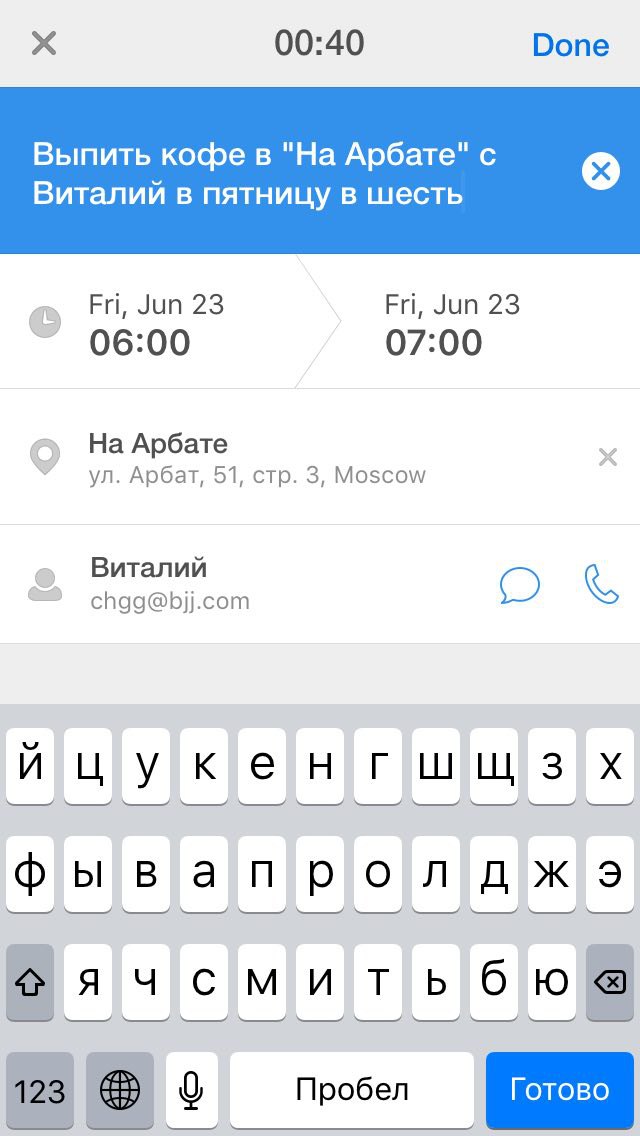The image size is (640, 1136).
Task: Remove the На Арбате location
Action: (x=607, y=457)
